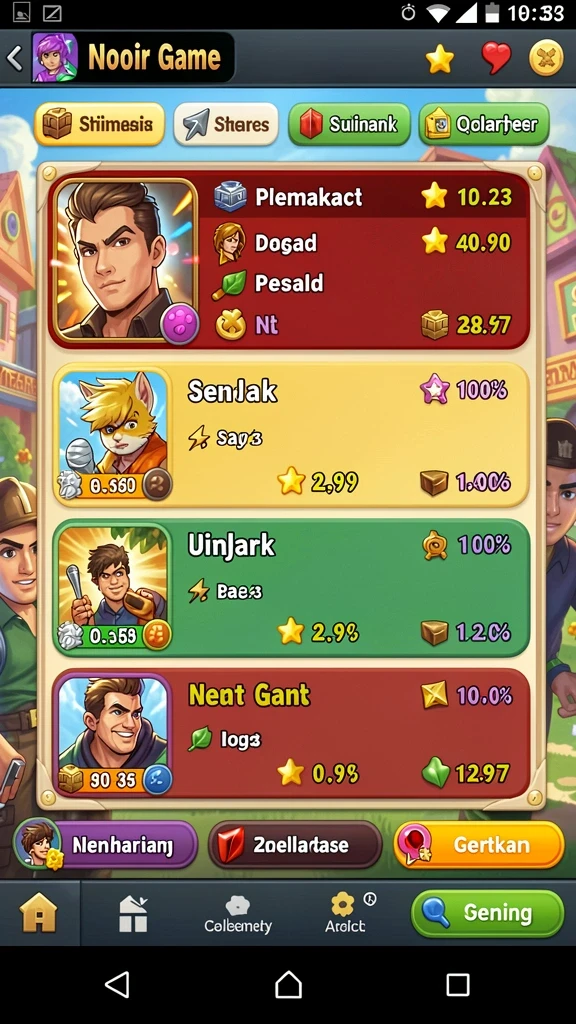Open the Arelct tab
The height and width of the screenshot is (1024, 576).
(345, 913)
